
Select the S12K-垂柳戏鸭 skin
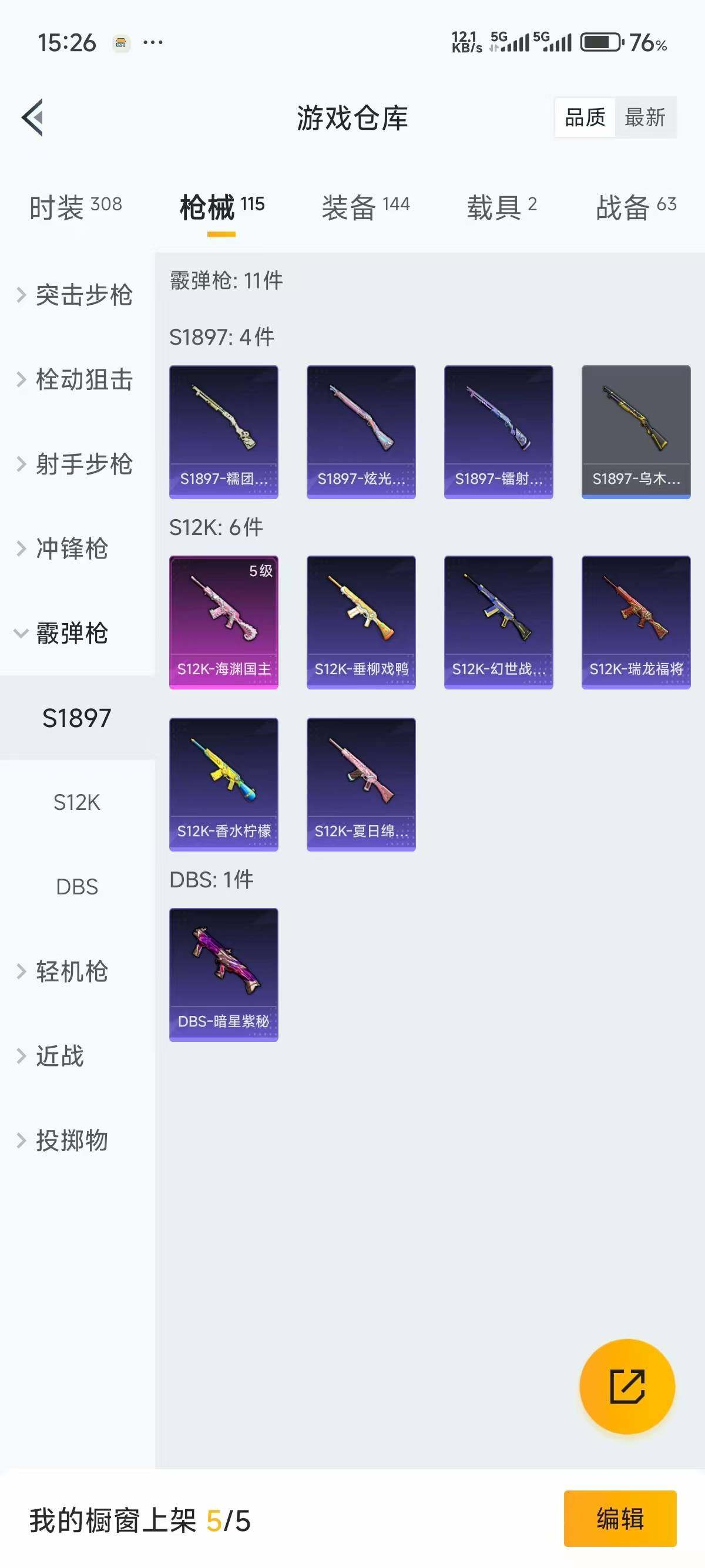pos(361,622)
